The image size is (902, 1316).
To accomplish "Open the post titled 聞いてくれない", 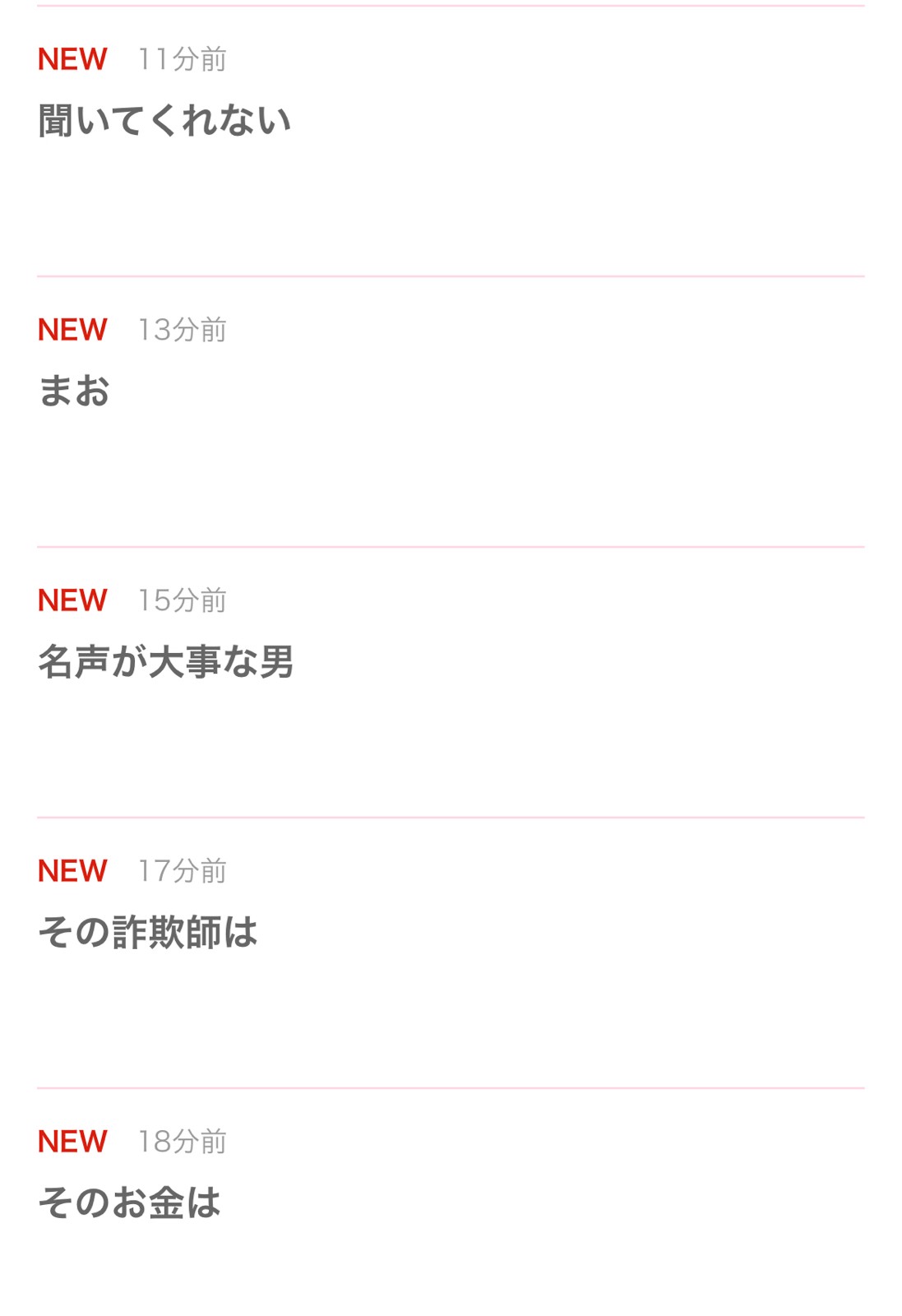I will coord(164,121).
